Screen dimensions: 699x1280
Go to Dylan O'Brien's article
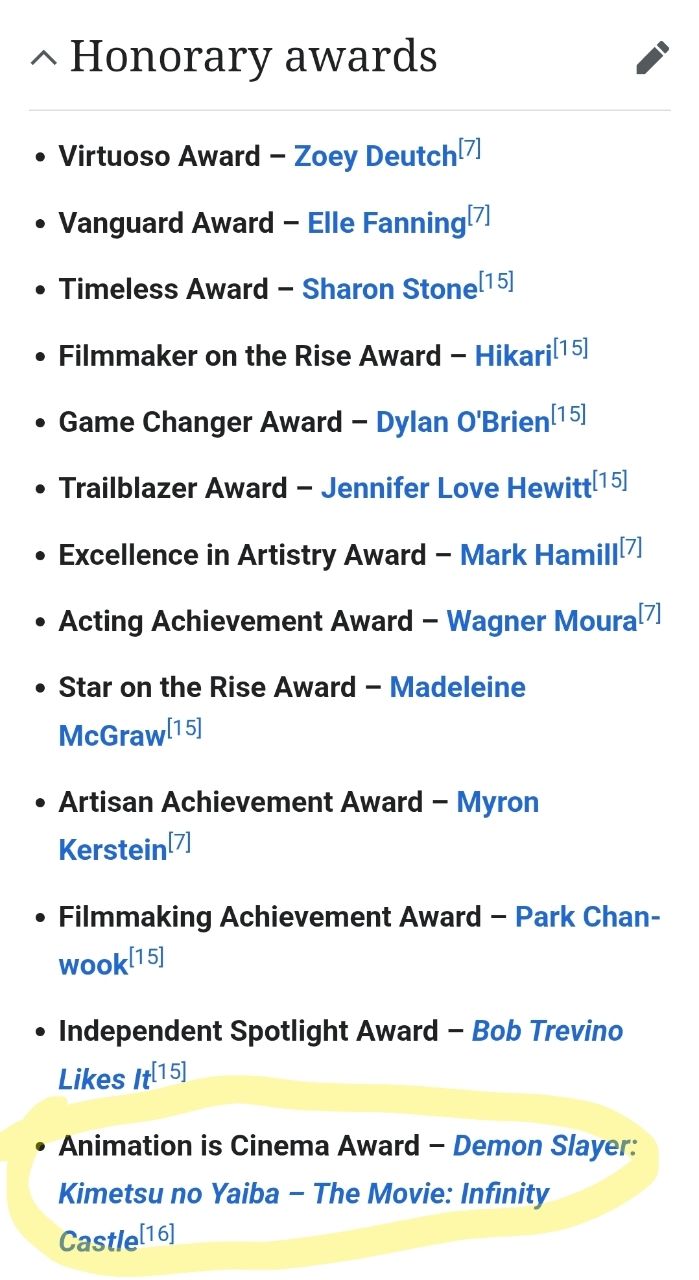(x=462, y=422)
